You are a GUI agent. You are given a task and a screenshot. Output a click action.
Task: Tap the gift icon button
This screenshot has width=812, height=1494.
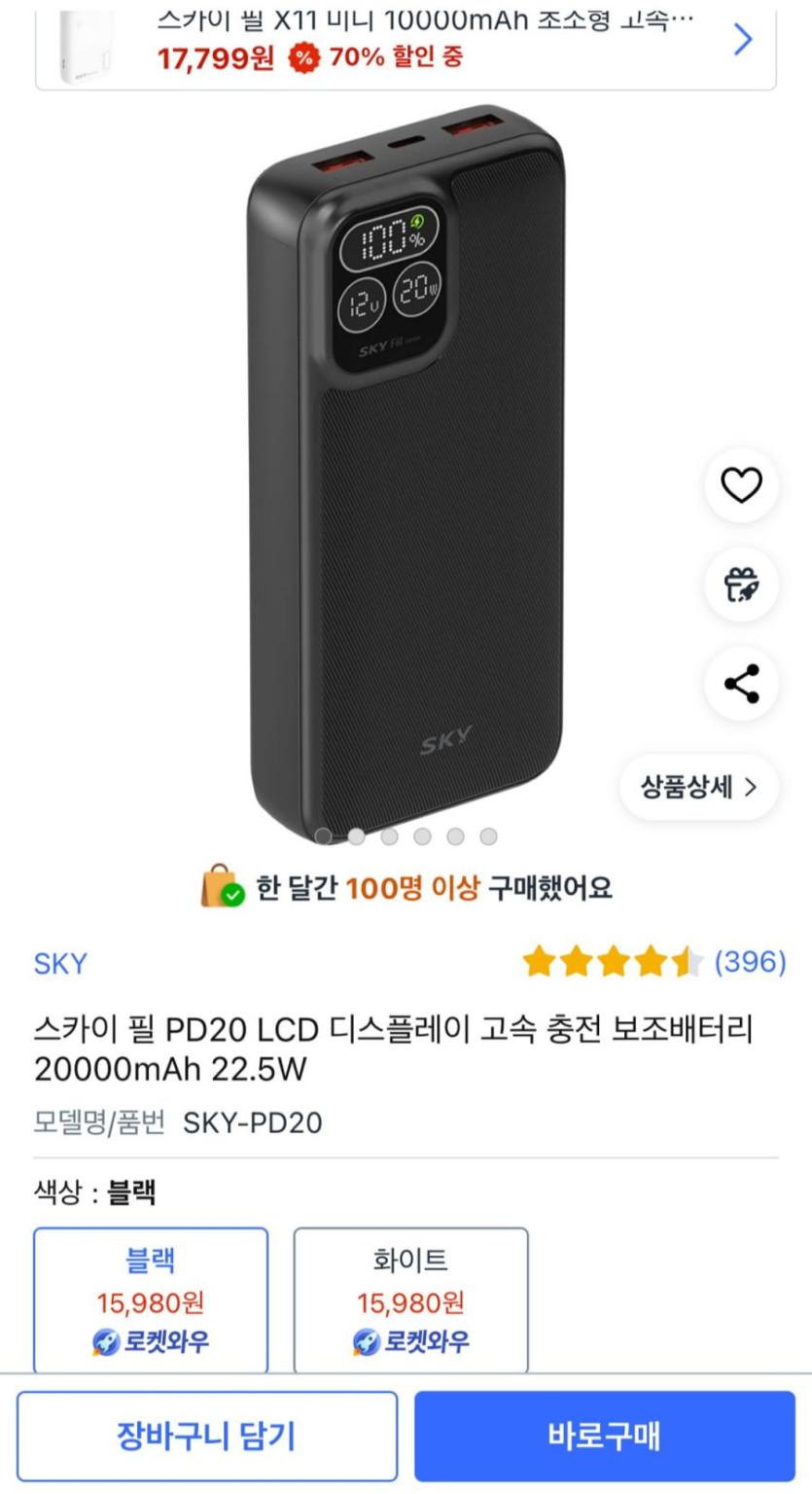[741, 585]
